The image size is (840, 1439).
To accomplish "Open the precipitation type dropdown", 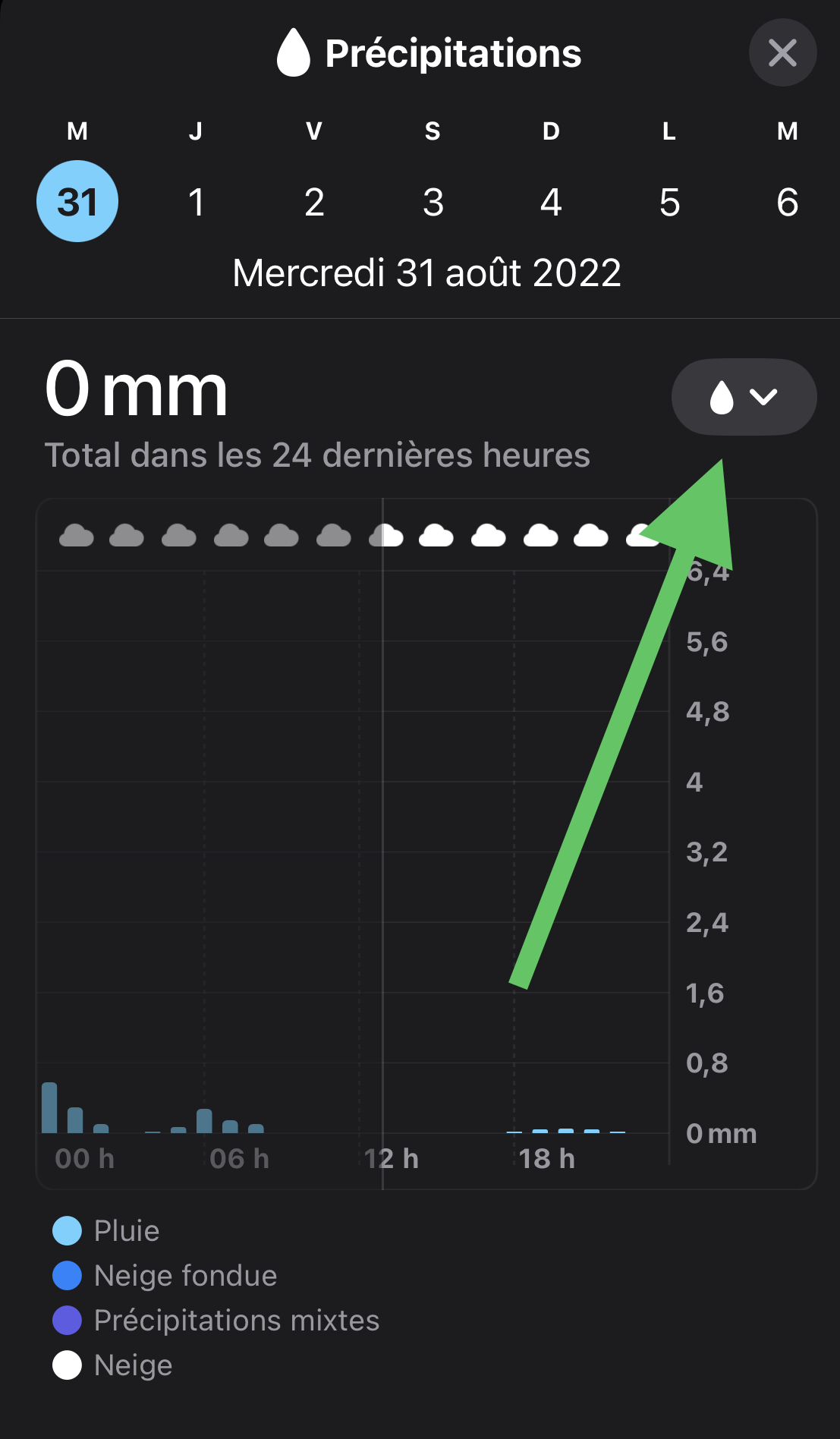I will point(743,397).
